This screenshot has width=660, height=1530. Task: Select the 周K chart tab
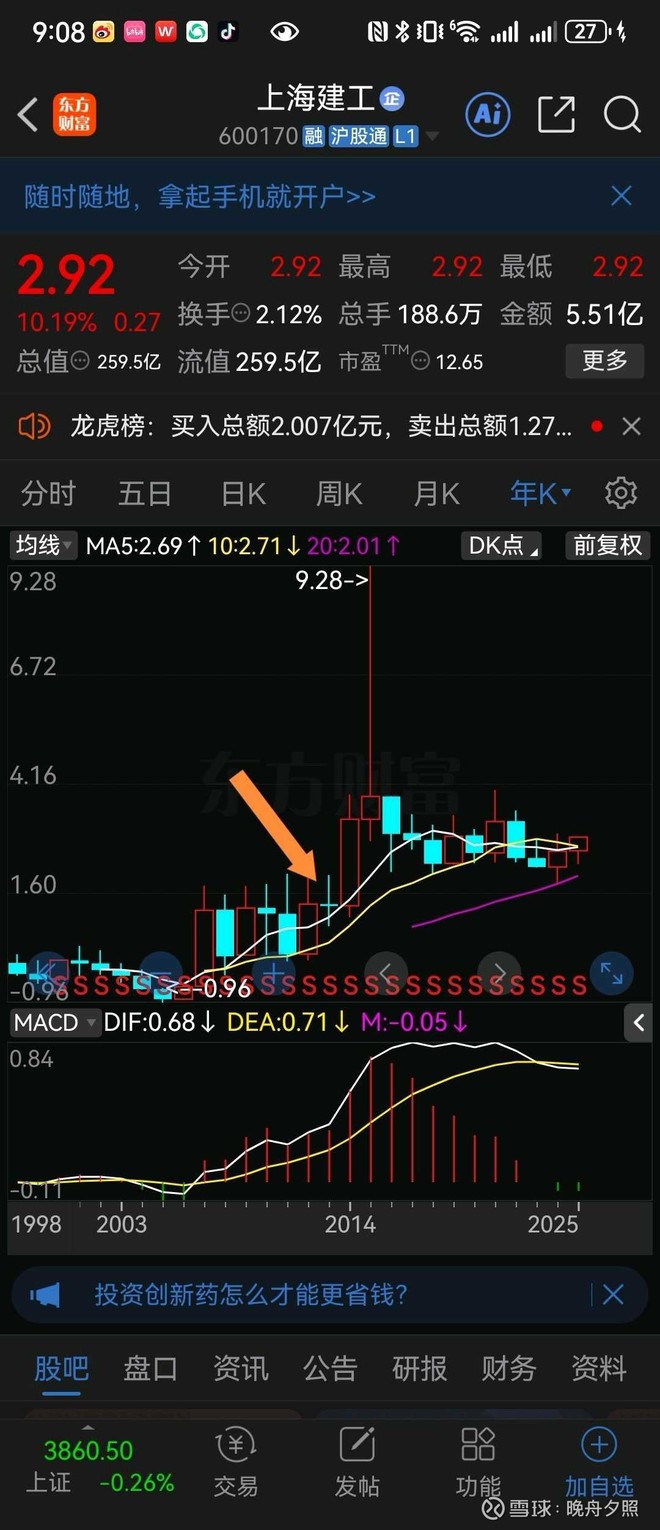(x=339, y=493)
